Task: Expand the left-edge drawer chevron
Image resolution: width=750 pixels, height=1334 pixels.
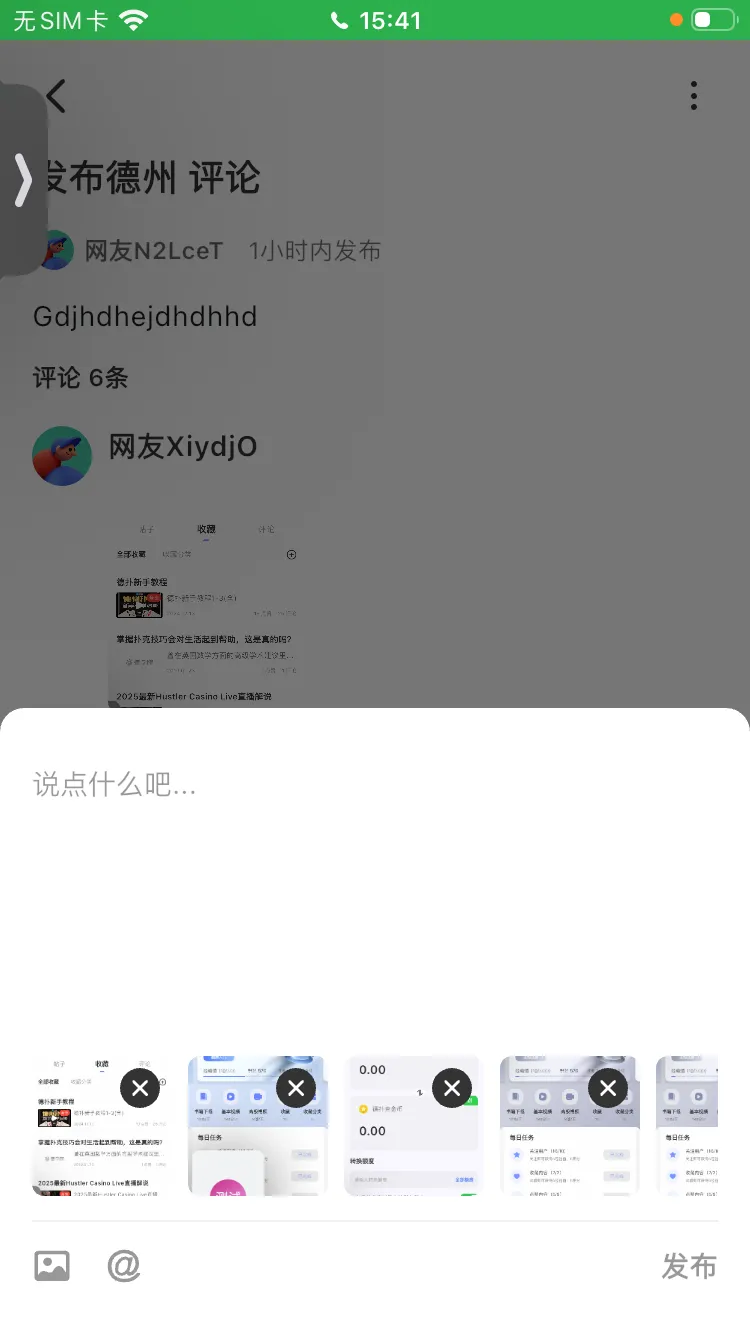Action: pyautogui.click(x=24, y=181)
